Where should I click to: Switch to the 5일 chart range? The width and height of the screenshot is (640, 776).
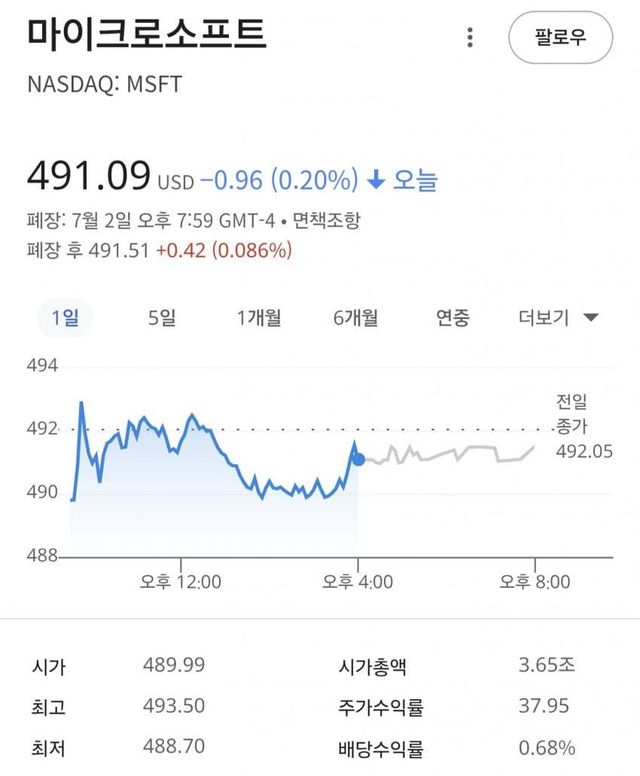tap(162, 318)
